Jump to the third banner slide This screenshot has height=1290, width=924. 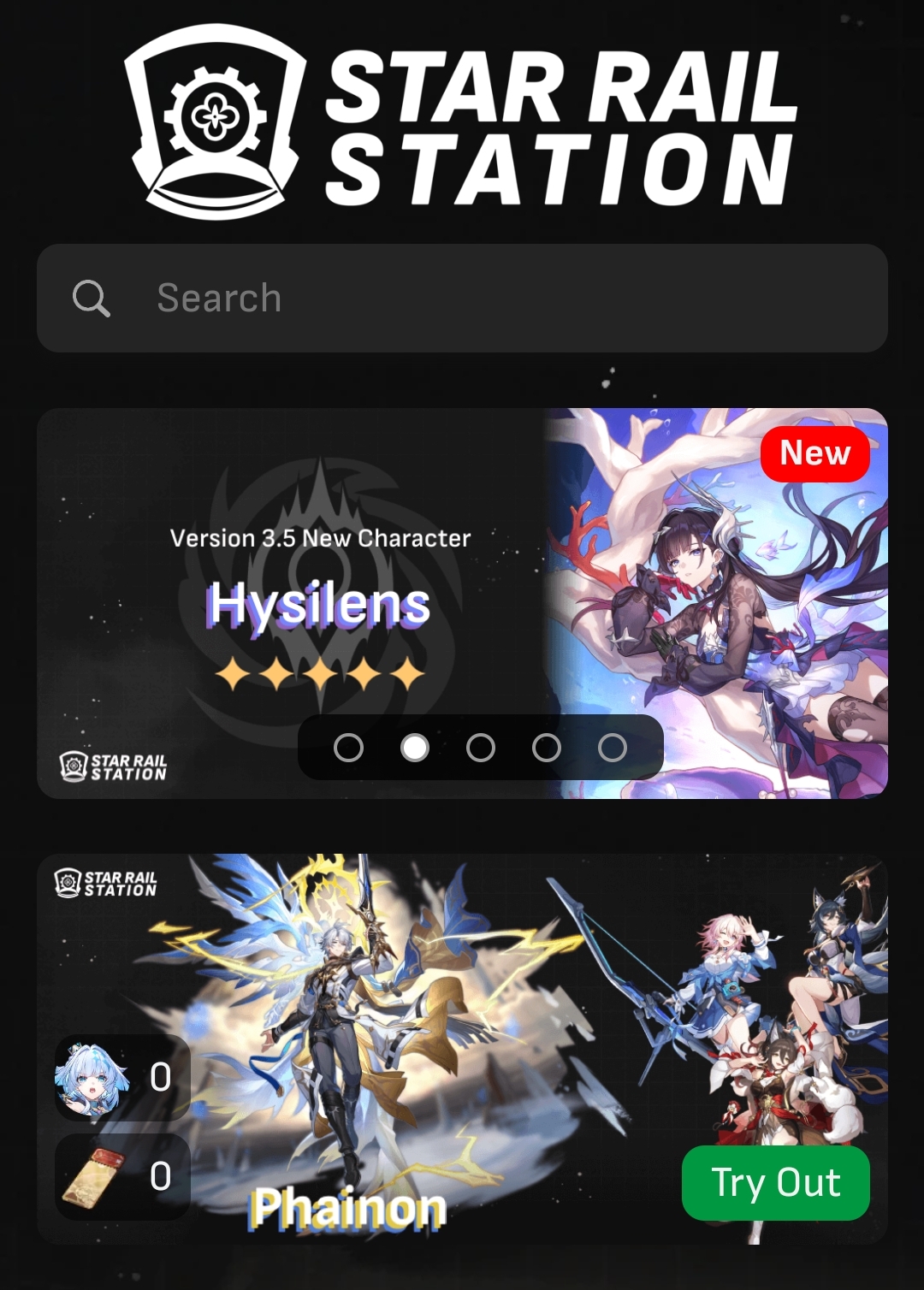pos(481,748)
